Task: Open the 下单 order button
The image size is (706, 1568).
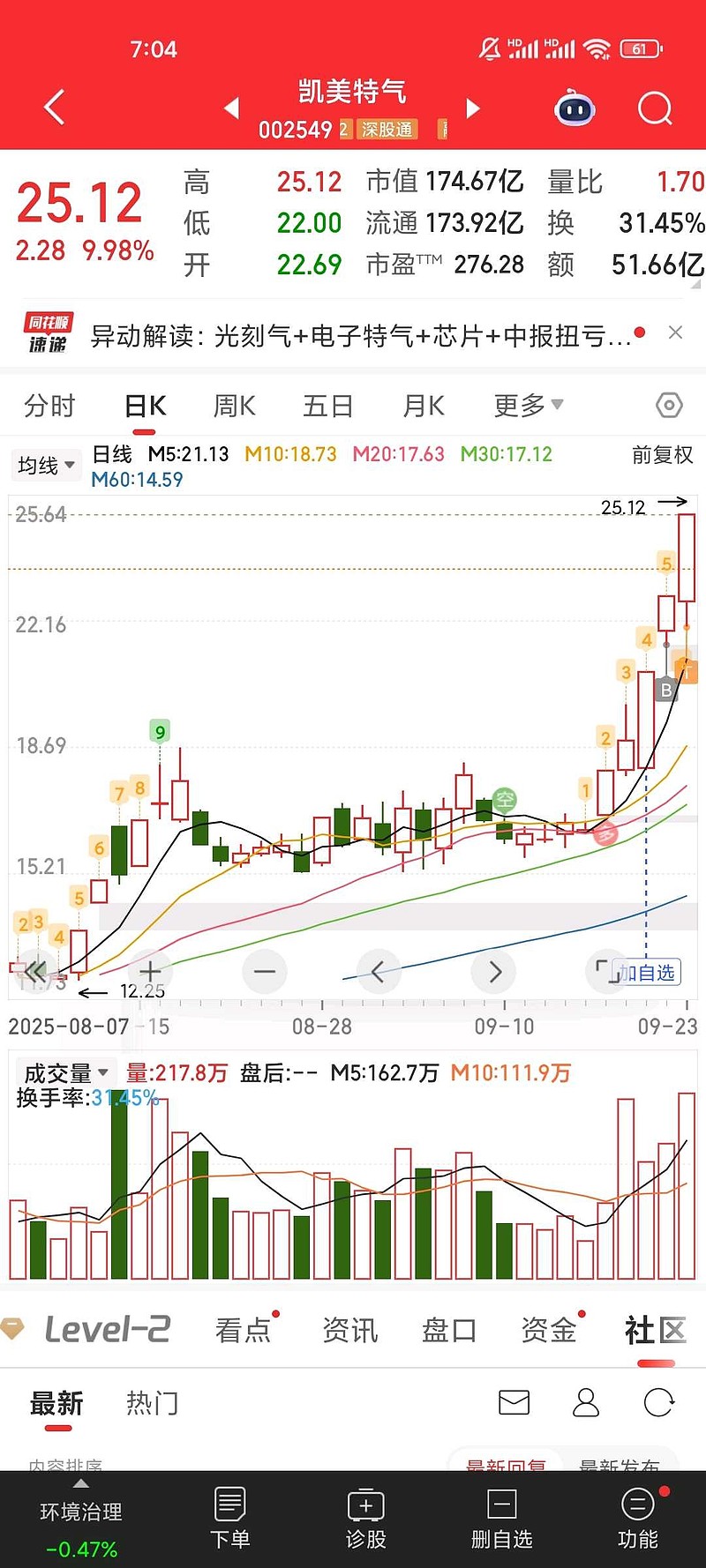Action: [229, 1519]
